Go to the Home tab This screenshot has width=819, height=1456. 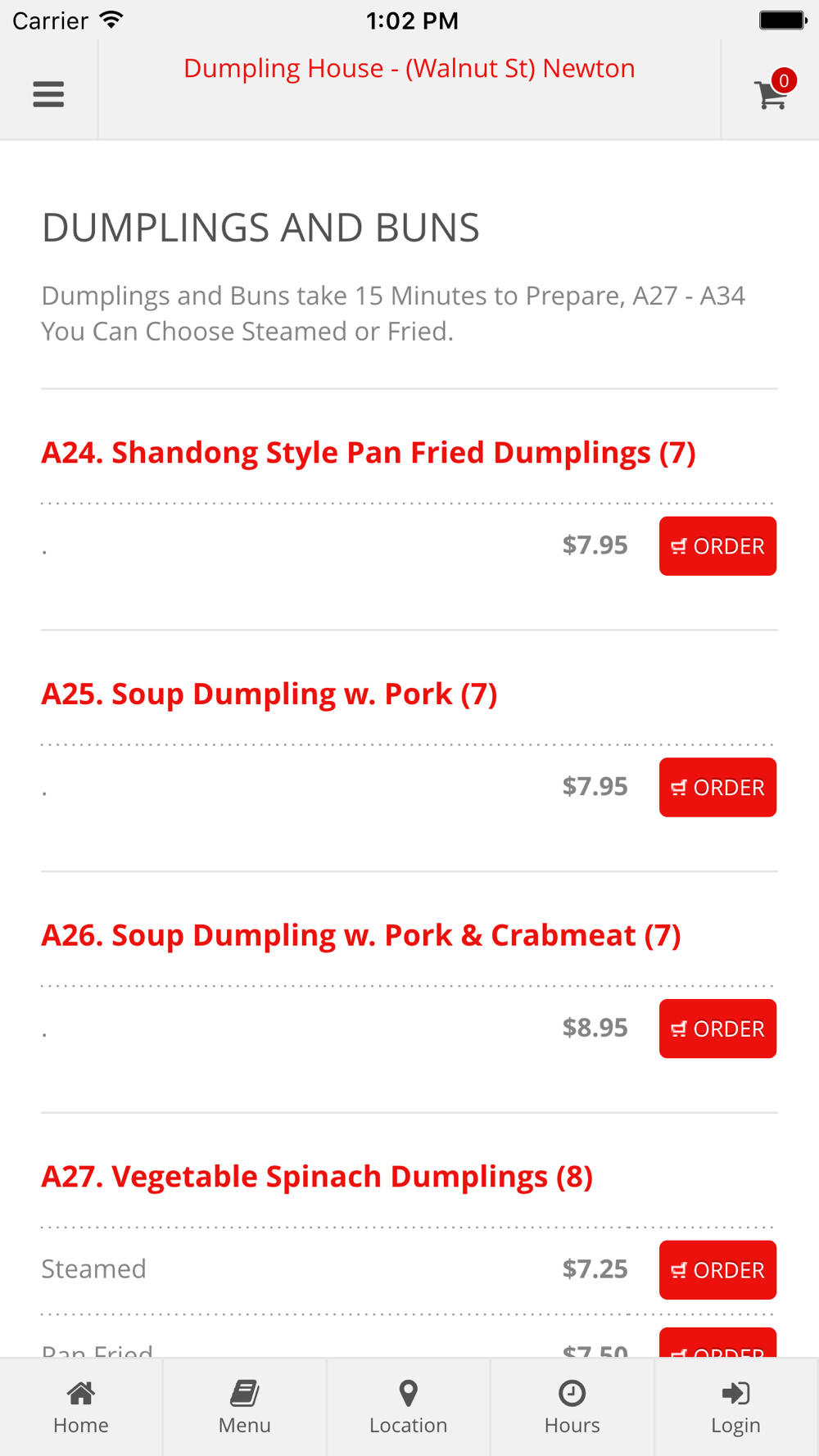point(81,1407)
